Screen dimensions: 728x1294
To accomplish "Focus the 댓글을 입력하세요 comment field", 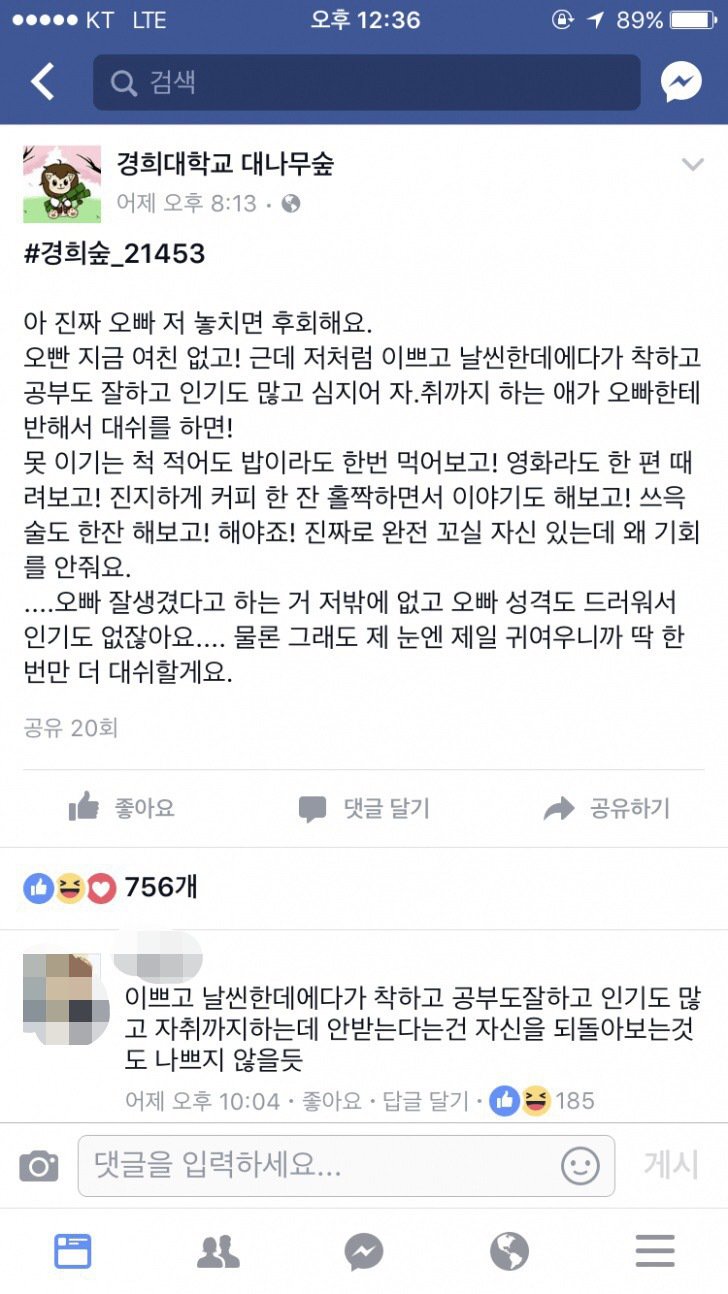I will (320, 1166).
